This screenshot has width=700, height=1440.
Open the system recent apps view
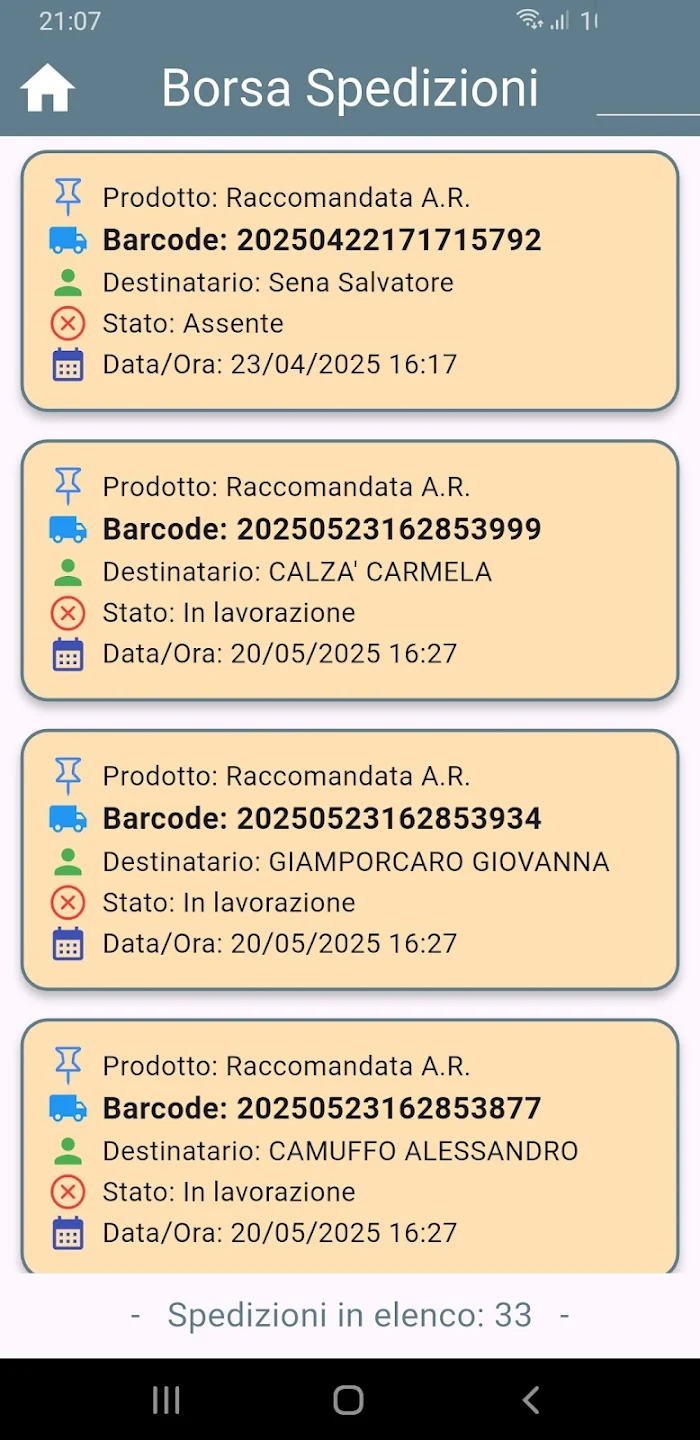click(x=166, y=1400)
